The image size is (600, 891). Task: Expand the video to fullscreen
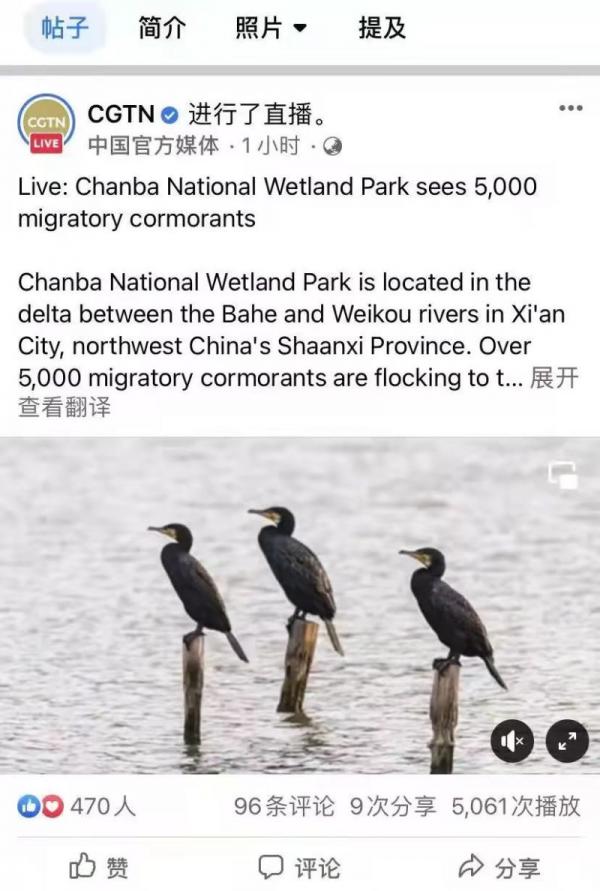point(567,741)
